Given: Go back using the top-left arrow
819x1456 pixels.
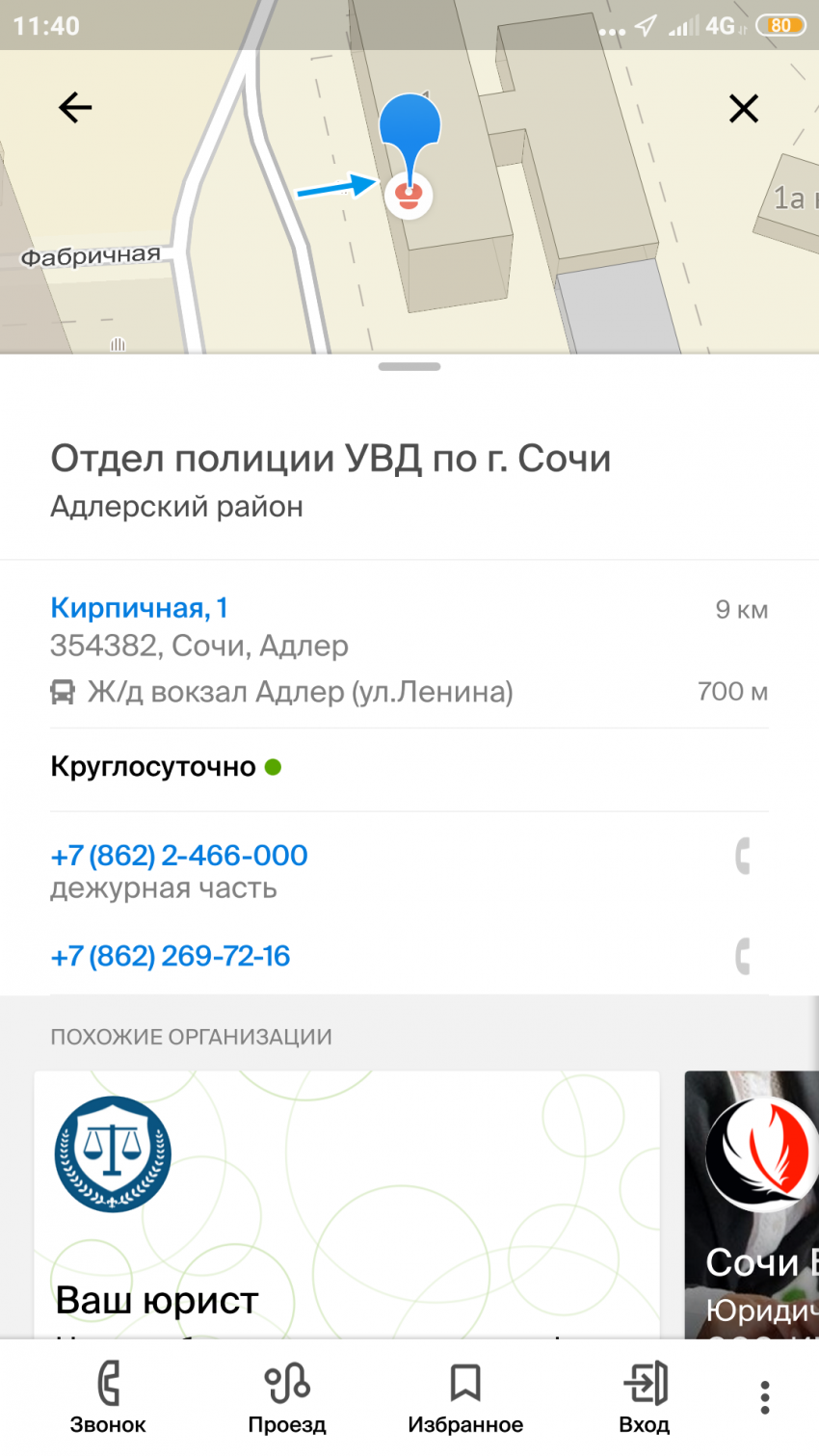Looking at the screenshot, I should coord(74,108).
